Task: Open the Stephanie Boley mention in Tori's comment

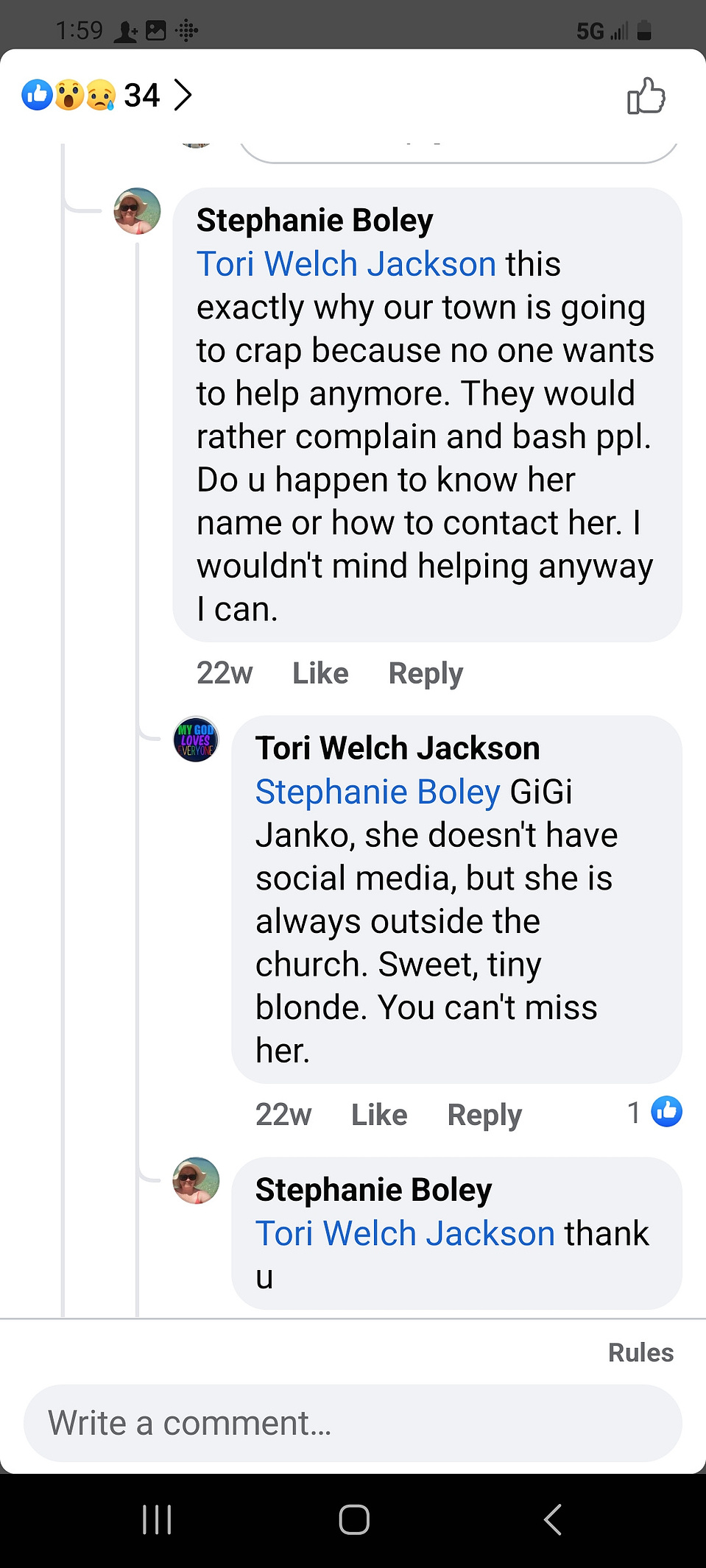Action: click(378, 792)
